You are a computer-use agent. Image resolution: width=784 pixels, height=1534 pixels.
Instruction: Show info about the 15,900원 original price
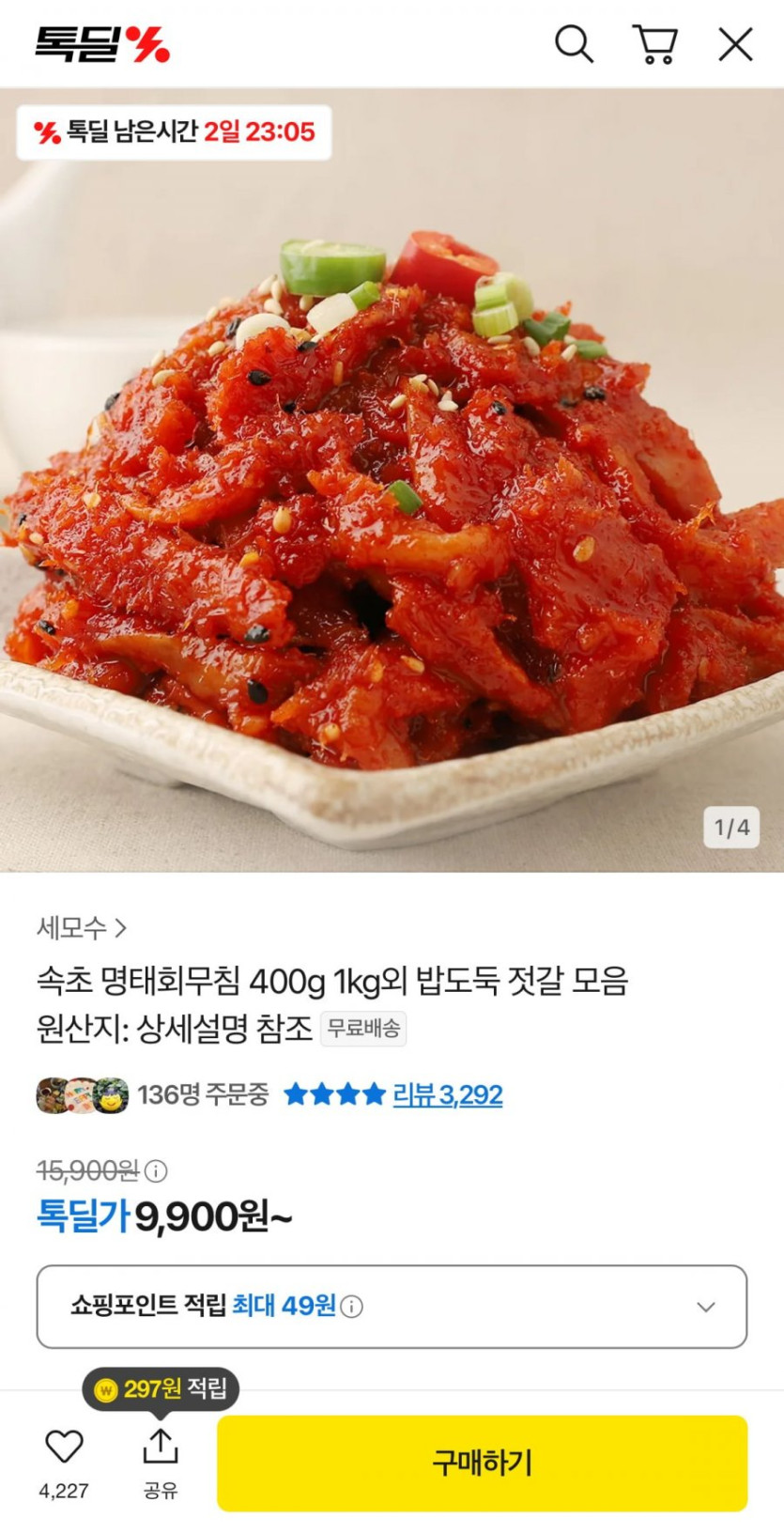coord(157,1171)
